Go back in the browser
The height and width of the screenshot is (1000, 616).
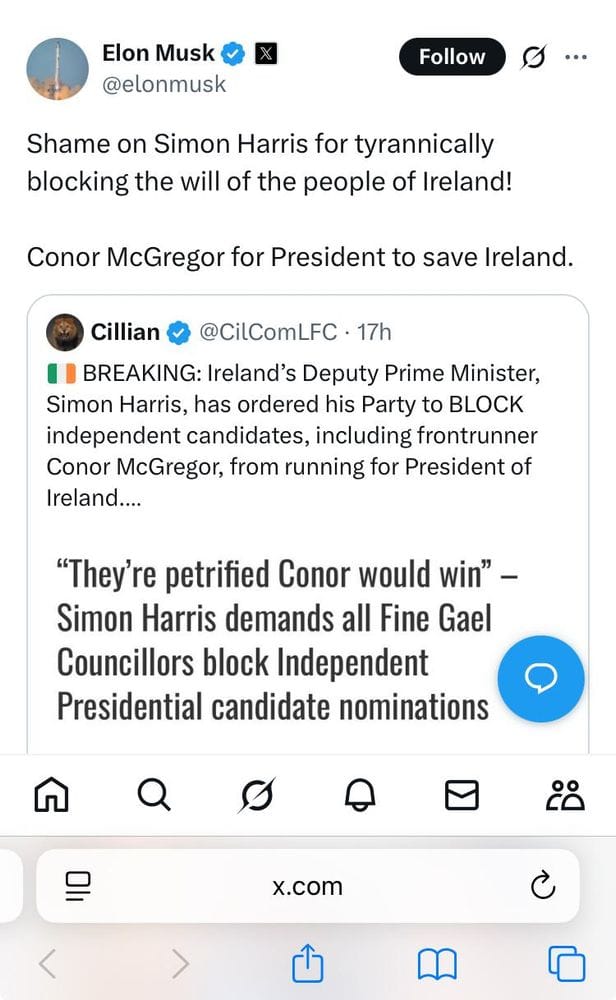pos(47,964)
